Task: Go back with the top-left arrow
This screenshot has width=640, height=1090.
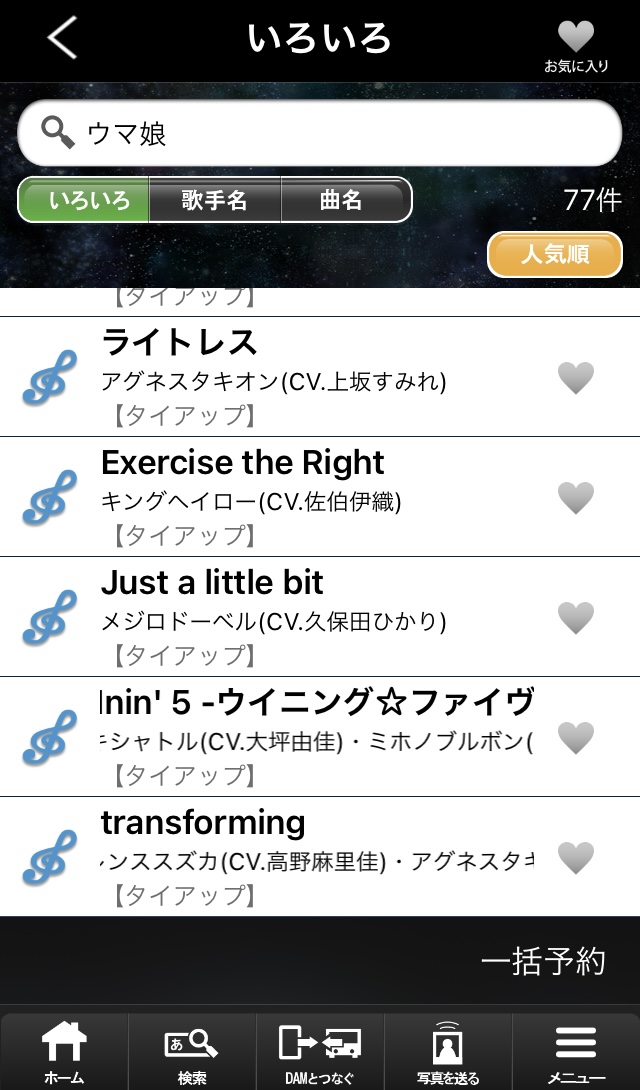Action: pos(62,39)
